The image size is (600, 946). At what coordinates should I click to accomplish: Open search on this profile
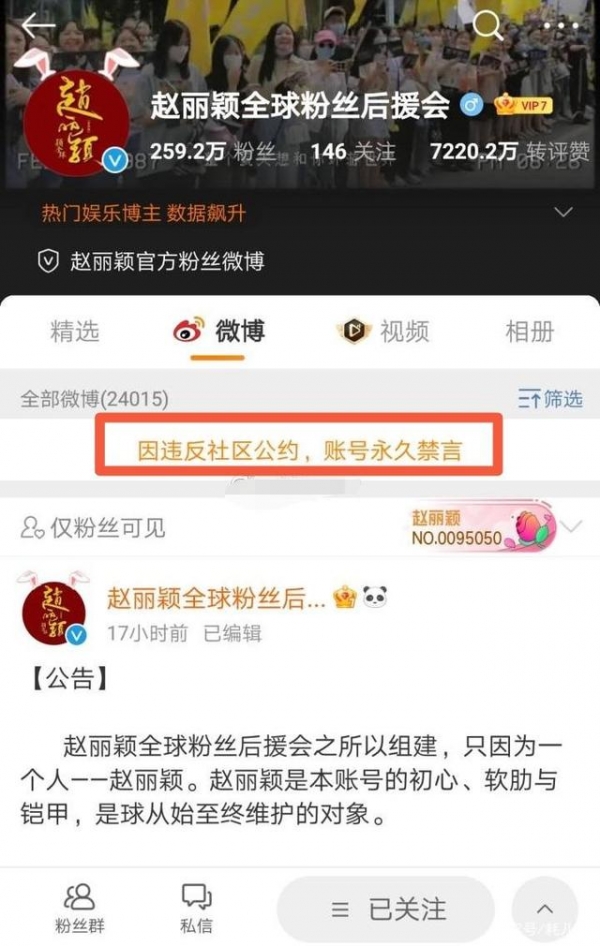pyautogui.click(x=487, y=25)
